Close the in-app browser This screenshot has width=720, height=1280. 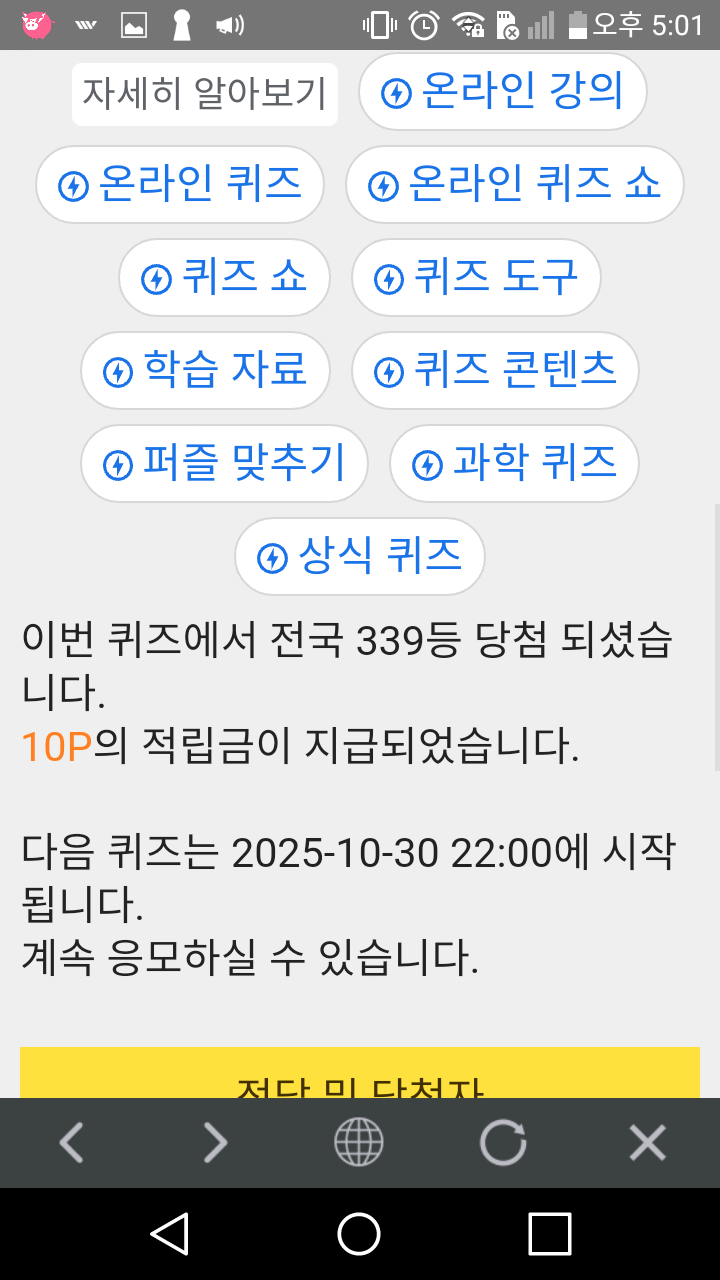click(647, 1142)
